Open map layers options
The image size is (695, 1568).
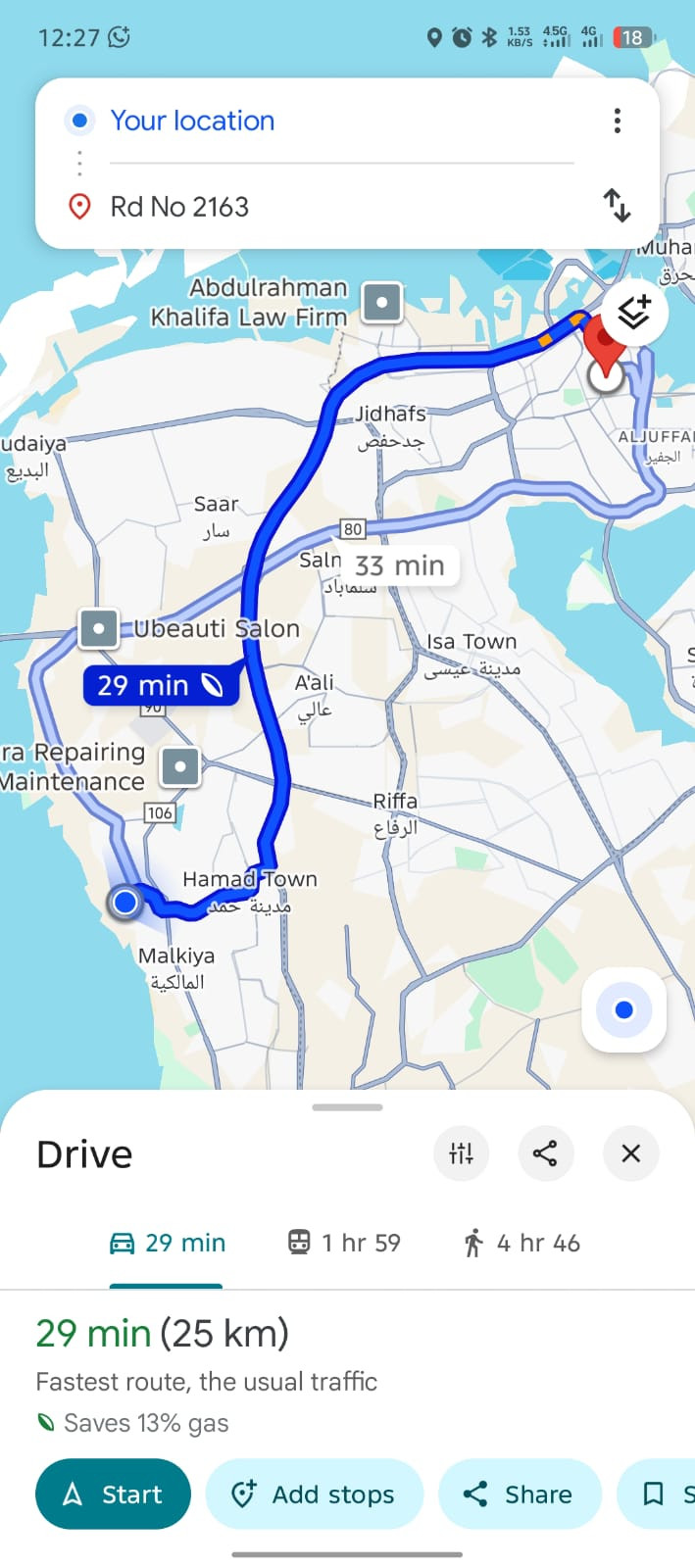pyautogui.click(x=634, y=313)
